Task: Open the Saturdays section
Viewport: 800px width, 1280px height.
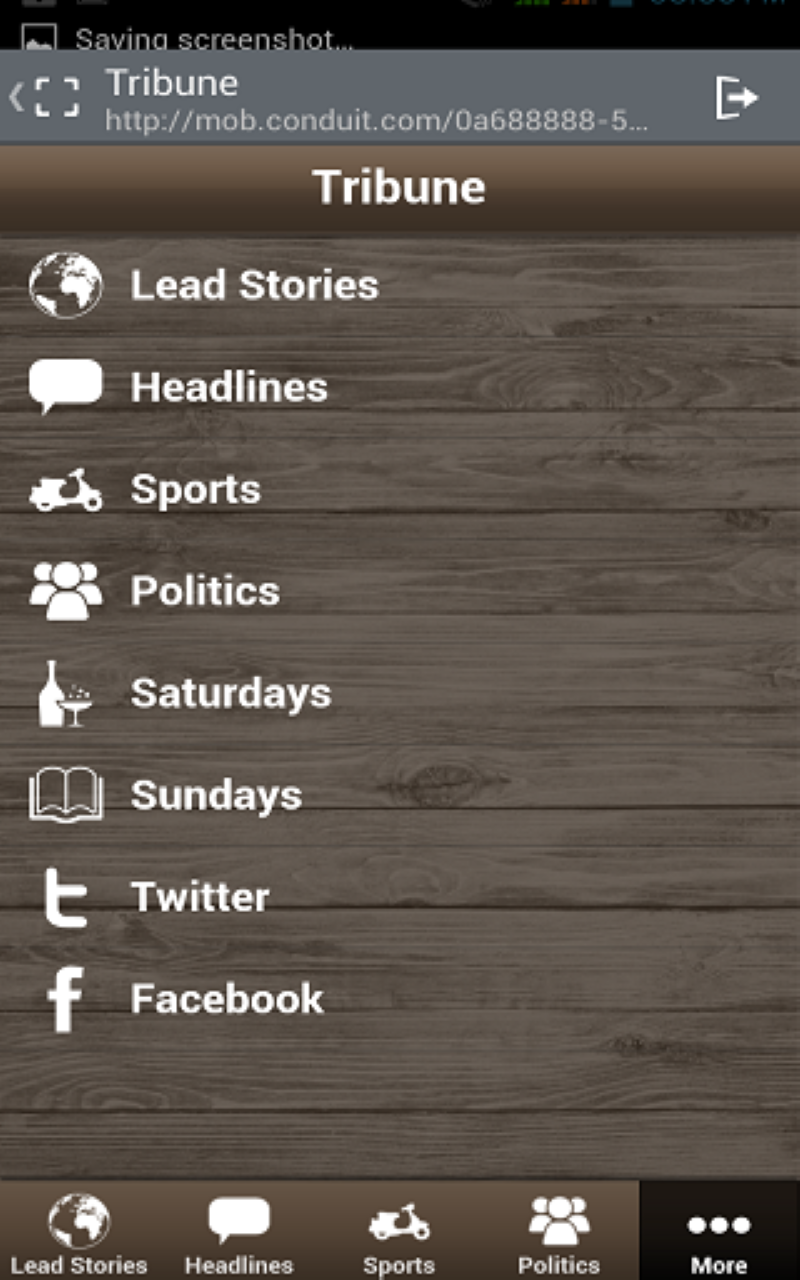Action: tap(230, 692)
